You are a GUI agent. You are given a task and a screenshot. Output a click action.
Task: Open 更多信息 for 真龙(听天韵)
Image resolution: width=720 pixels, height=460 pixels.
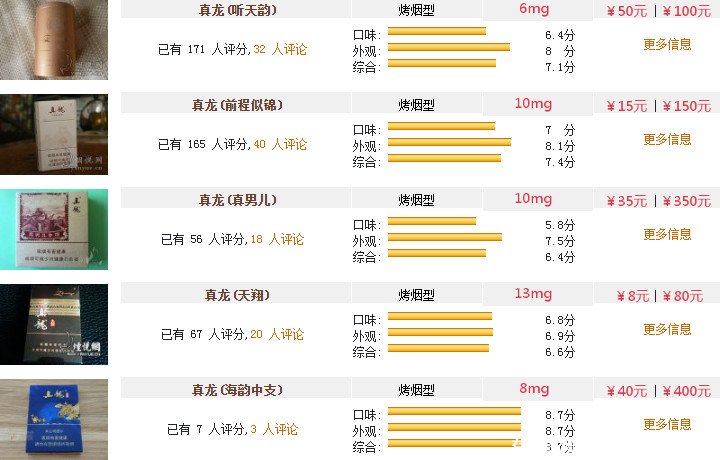tap(667, 44)
